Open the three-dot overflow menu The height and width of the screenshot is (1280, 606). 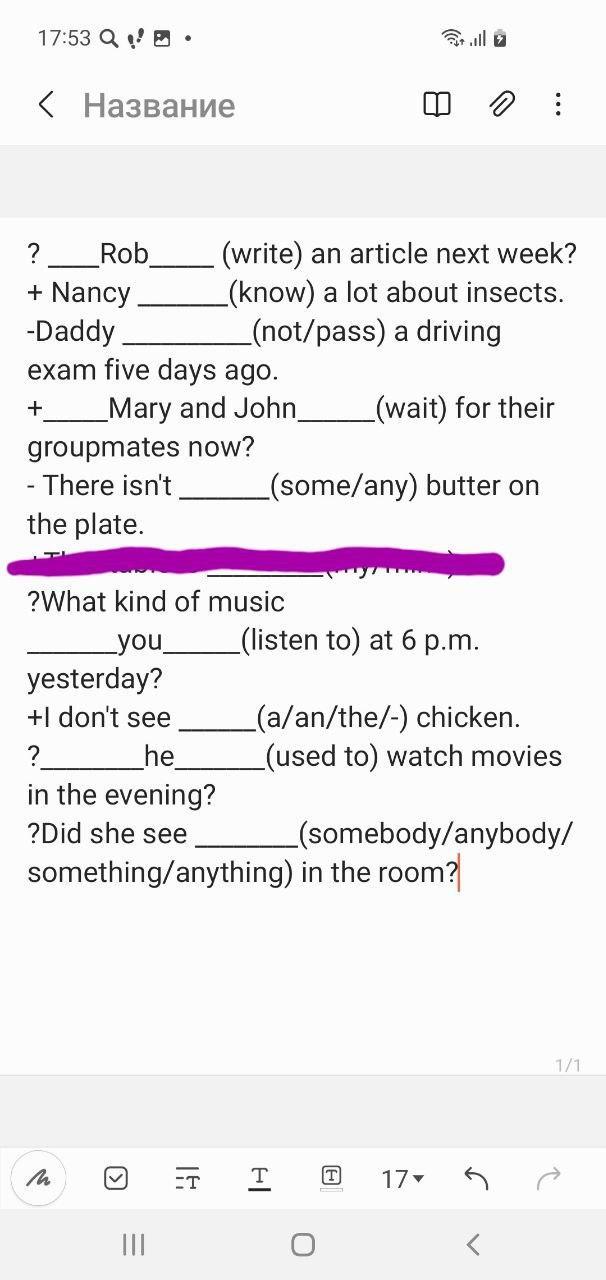click(x=558, y=104)
